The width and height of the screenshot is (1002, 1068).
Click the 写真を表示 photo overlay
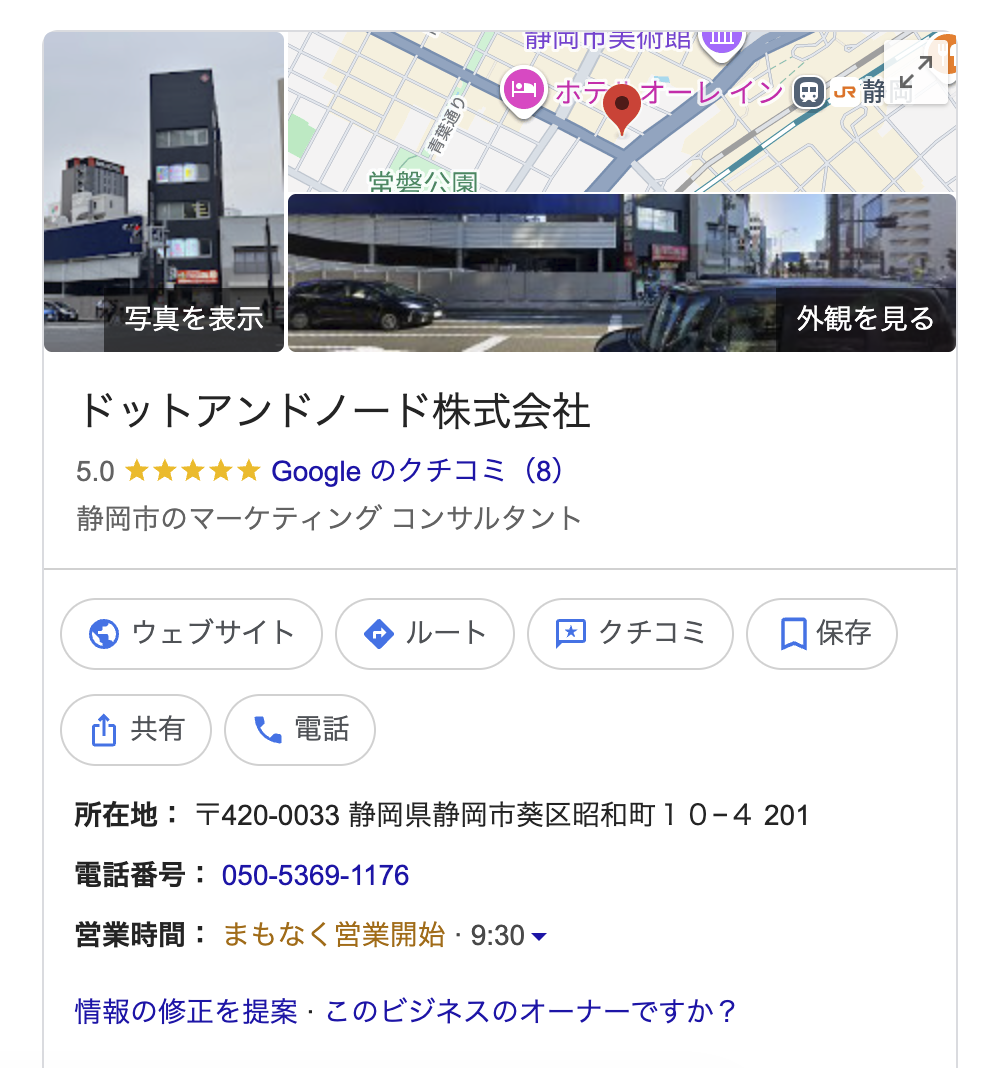tap(192, 318)
